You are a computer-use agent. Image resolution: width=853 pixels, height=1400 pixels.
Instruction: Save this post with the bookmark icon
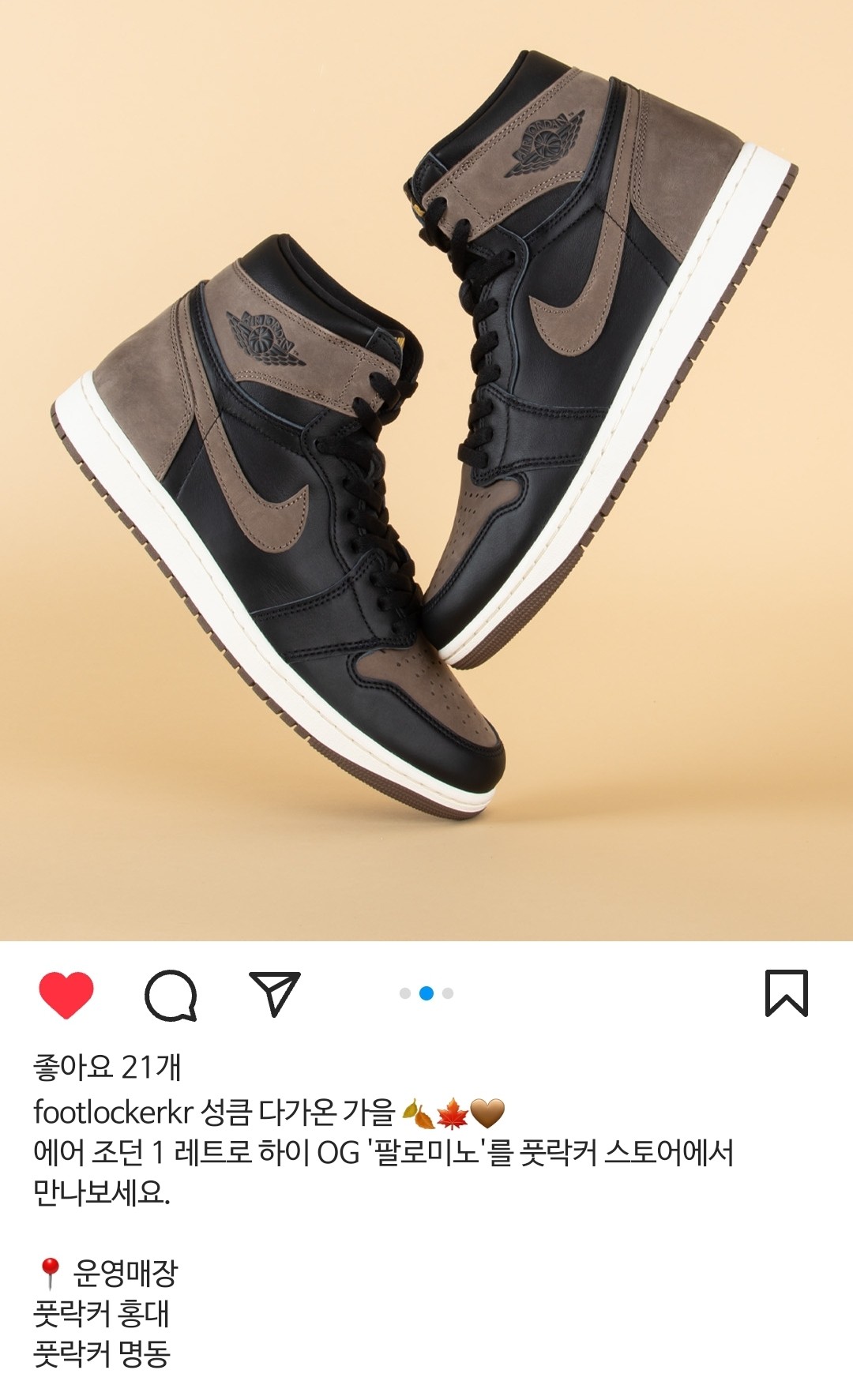786,993
